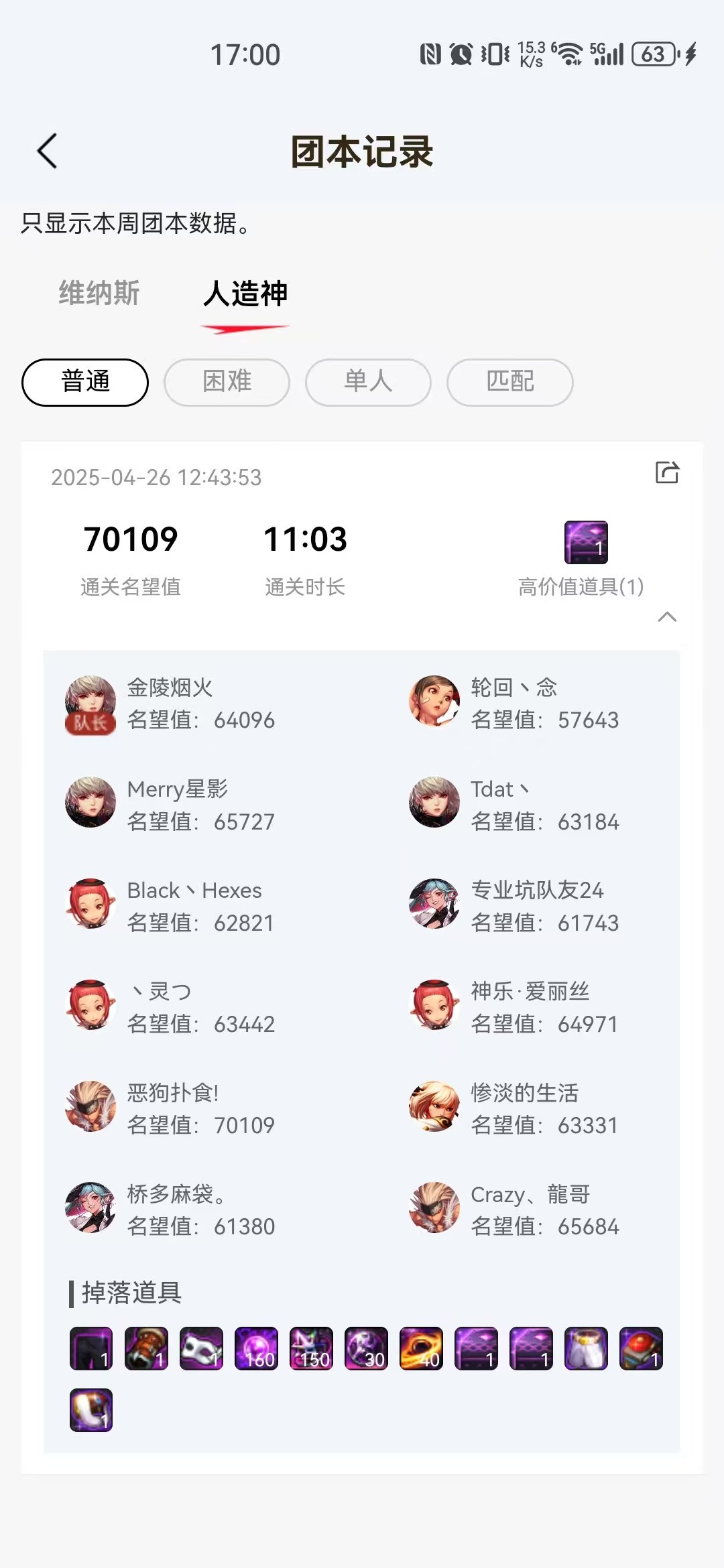Tap the dropped item with quantity 40
724x1568 pixels.
[421, 1348]
